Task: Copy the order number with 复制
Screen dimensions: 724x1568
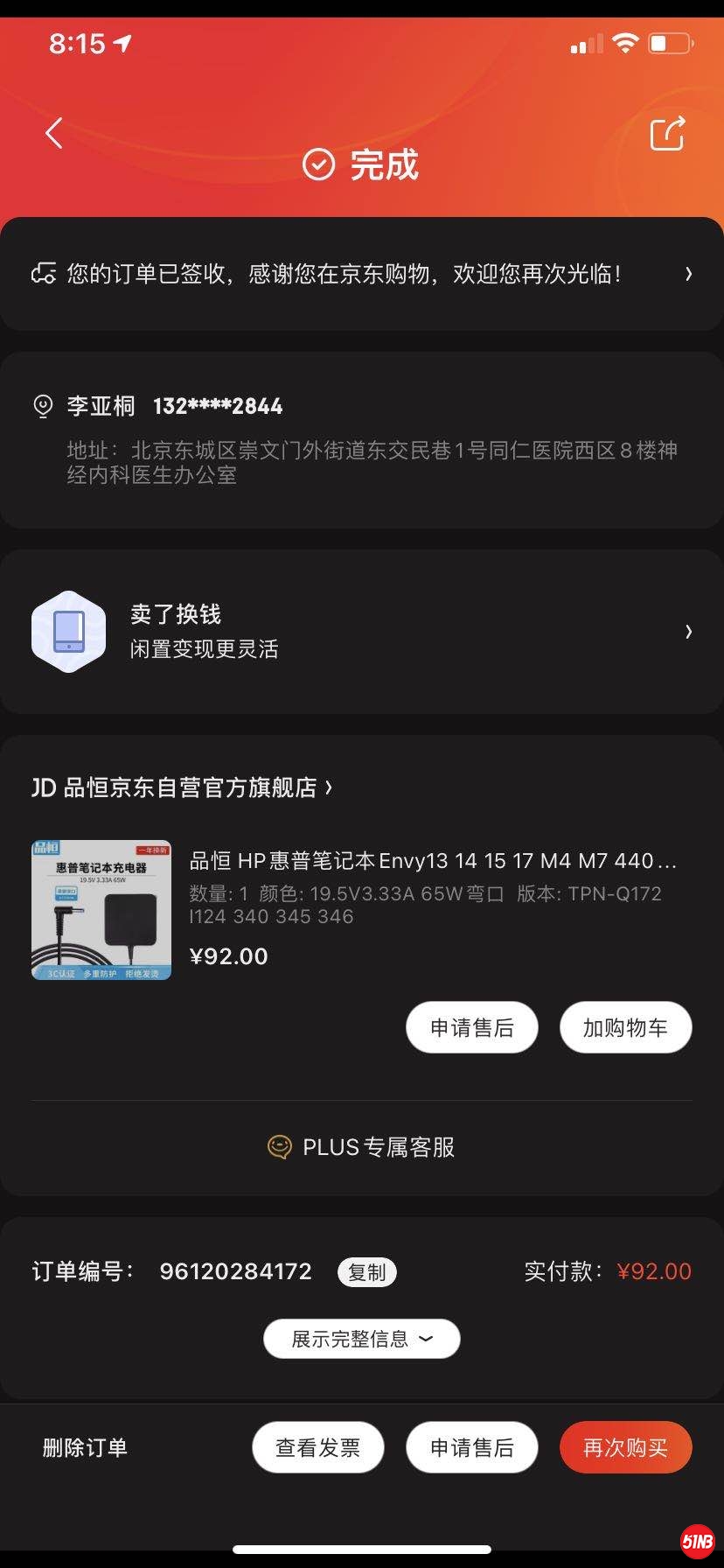Action: (367, 1272)
